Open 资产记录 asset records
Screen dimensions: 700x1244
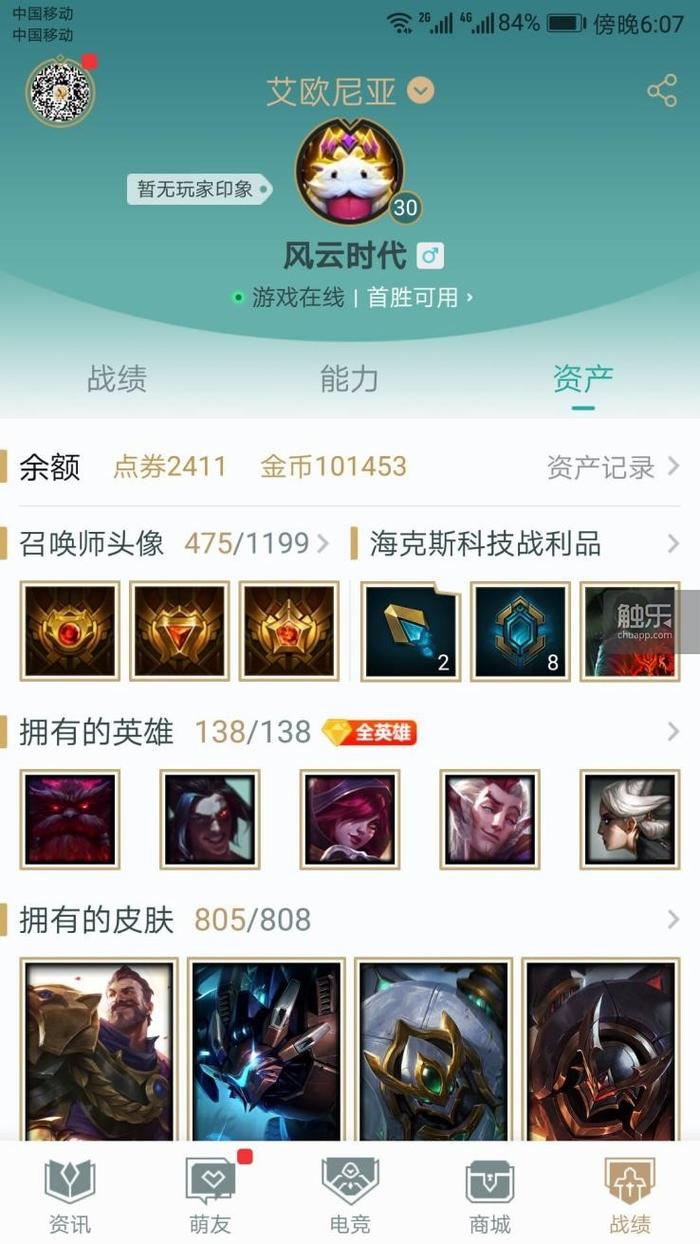point(613,466)
